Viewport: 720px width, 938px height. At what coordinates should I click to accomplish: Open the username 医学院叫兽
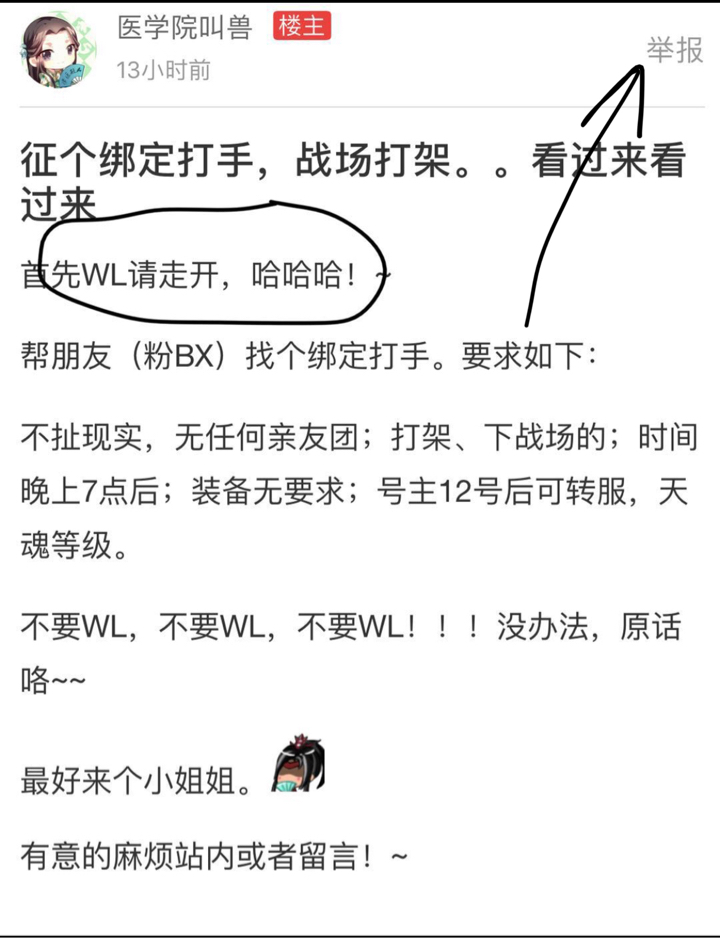click(185, 29)
